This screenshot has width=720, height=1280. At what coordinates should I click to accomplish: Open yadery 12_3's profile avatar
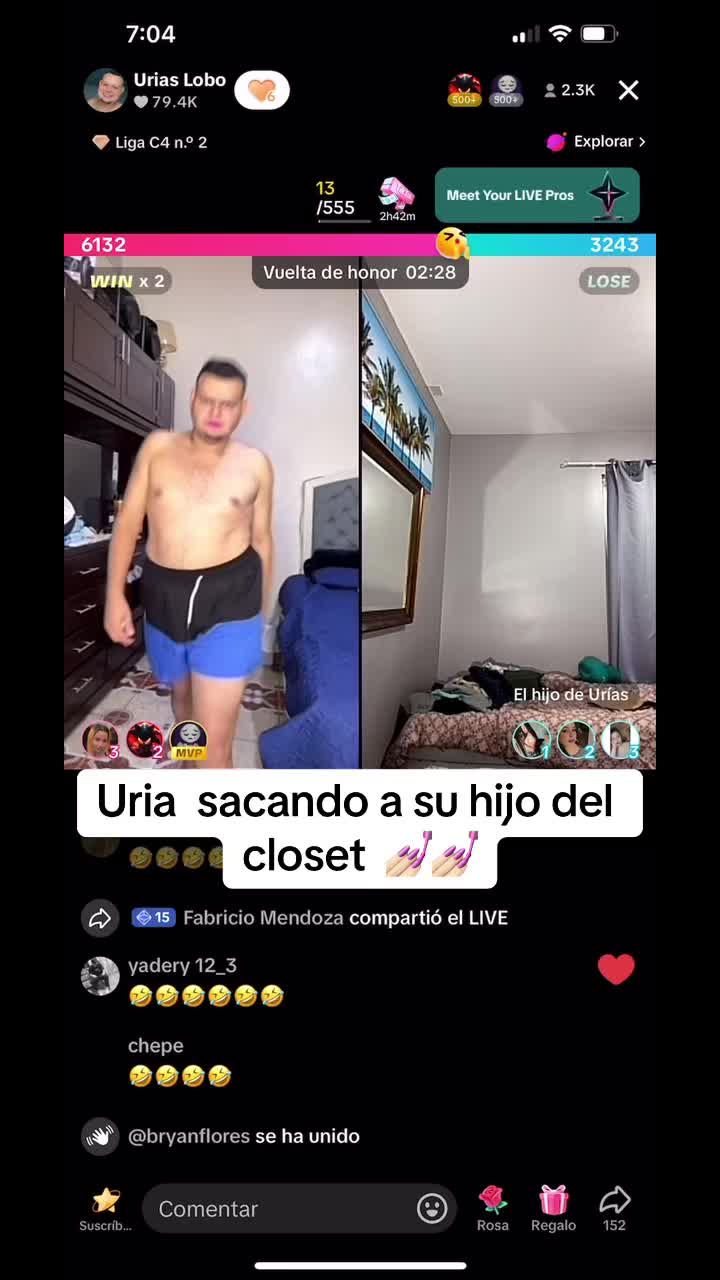[x=100, y=976]
